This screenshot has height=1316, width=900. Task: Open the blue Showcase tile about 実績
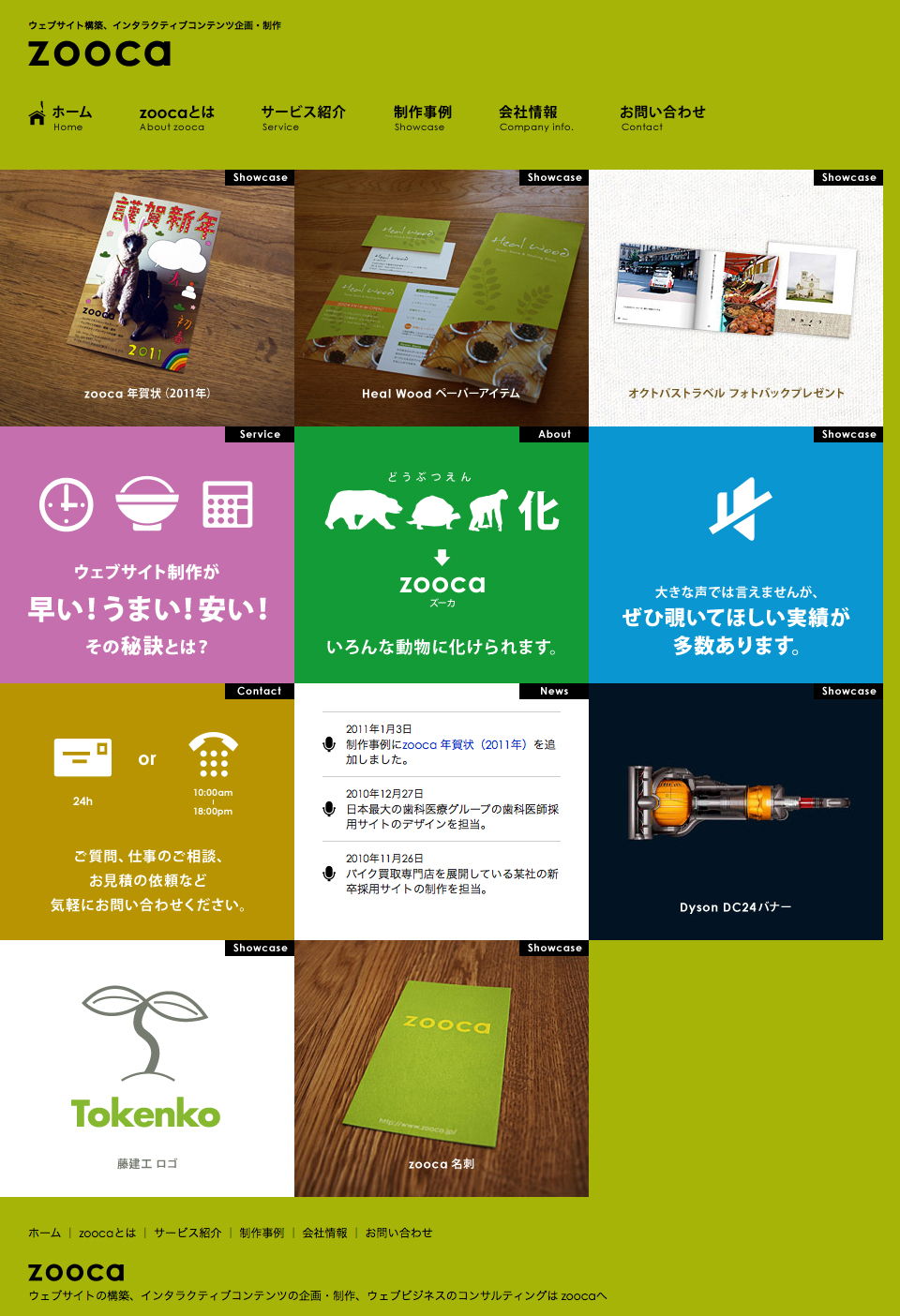736,555
